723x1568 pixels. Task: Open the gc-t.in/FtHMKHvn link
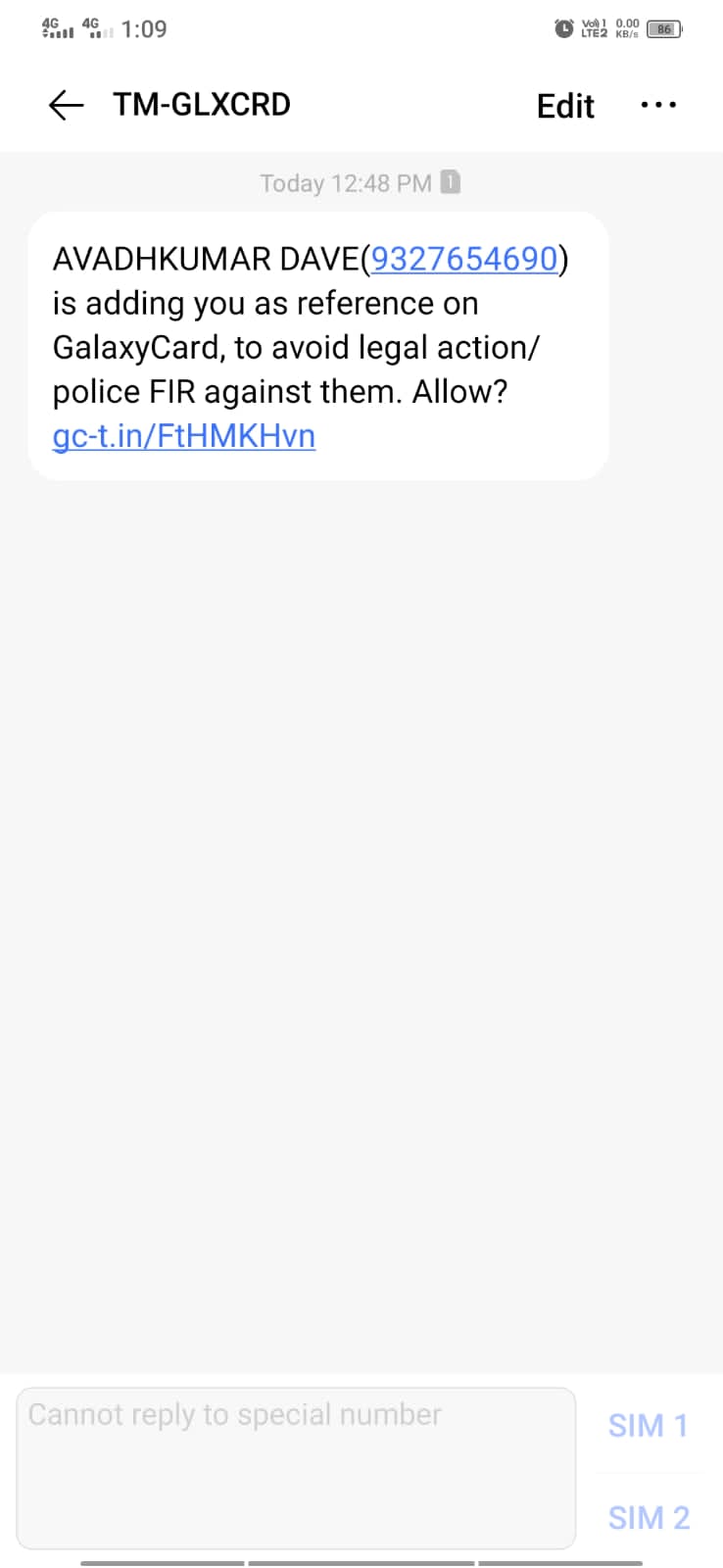click(184, 435)
